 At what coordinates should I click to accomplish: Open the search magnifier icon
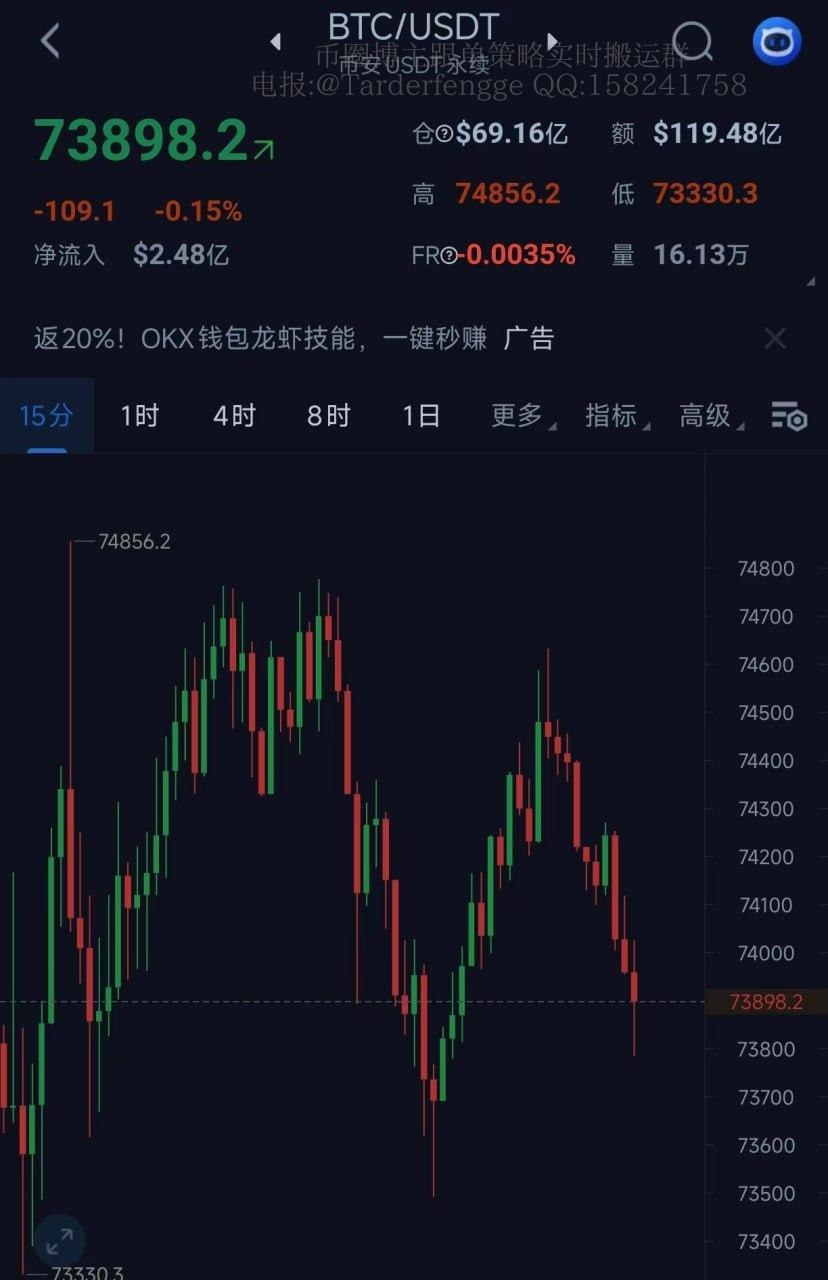(691, 42)
